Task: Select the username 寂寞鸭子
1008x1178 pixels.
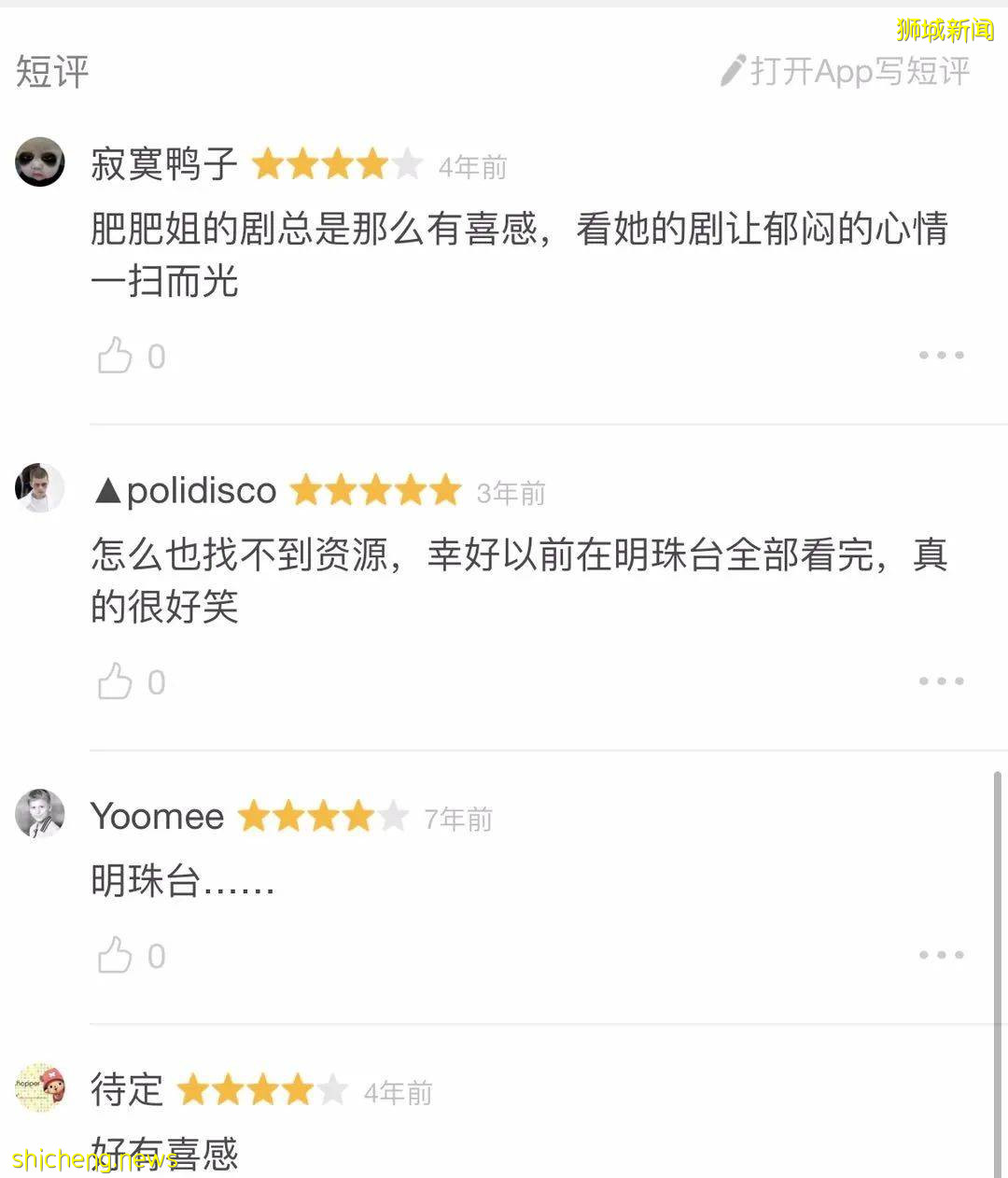Action: coord(162,163)
